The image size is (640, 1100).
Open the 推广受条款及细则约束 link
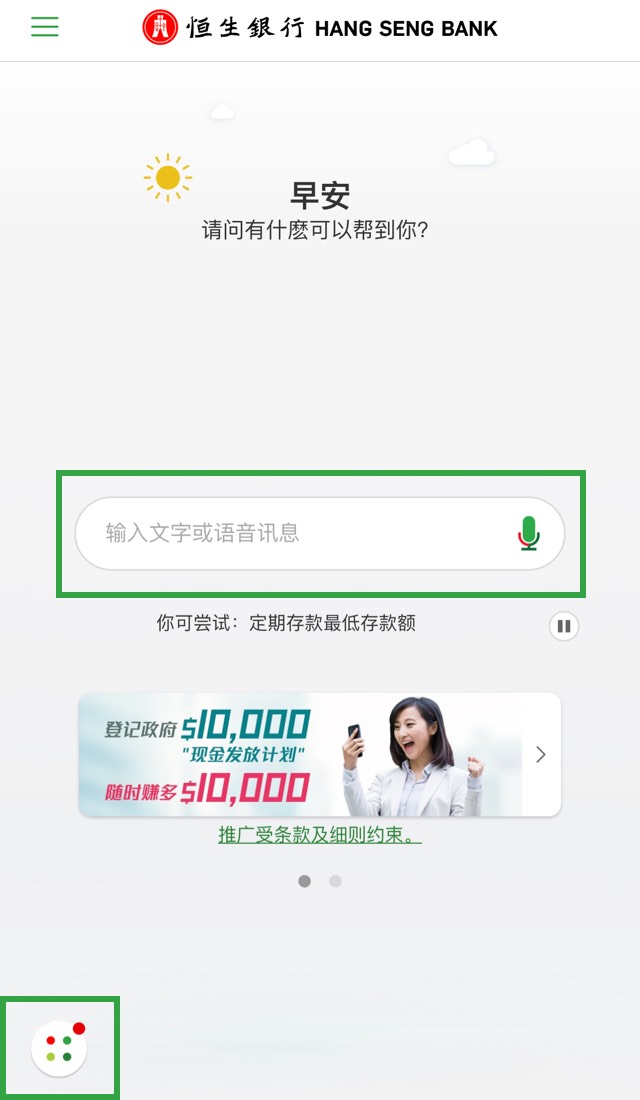pos(320,835)
